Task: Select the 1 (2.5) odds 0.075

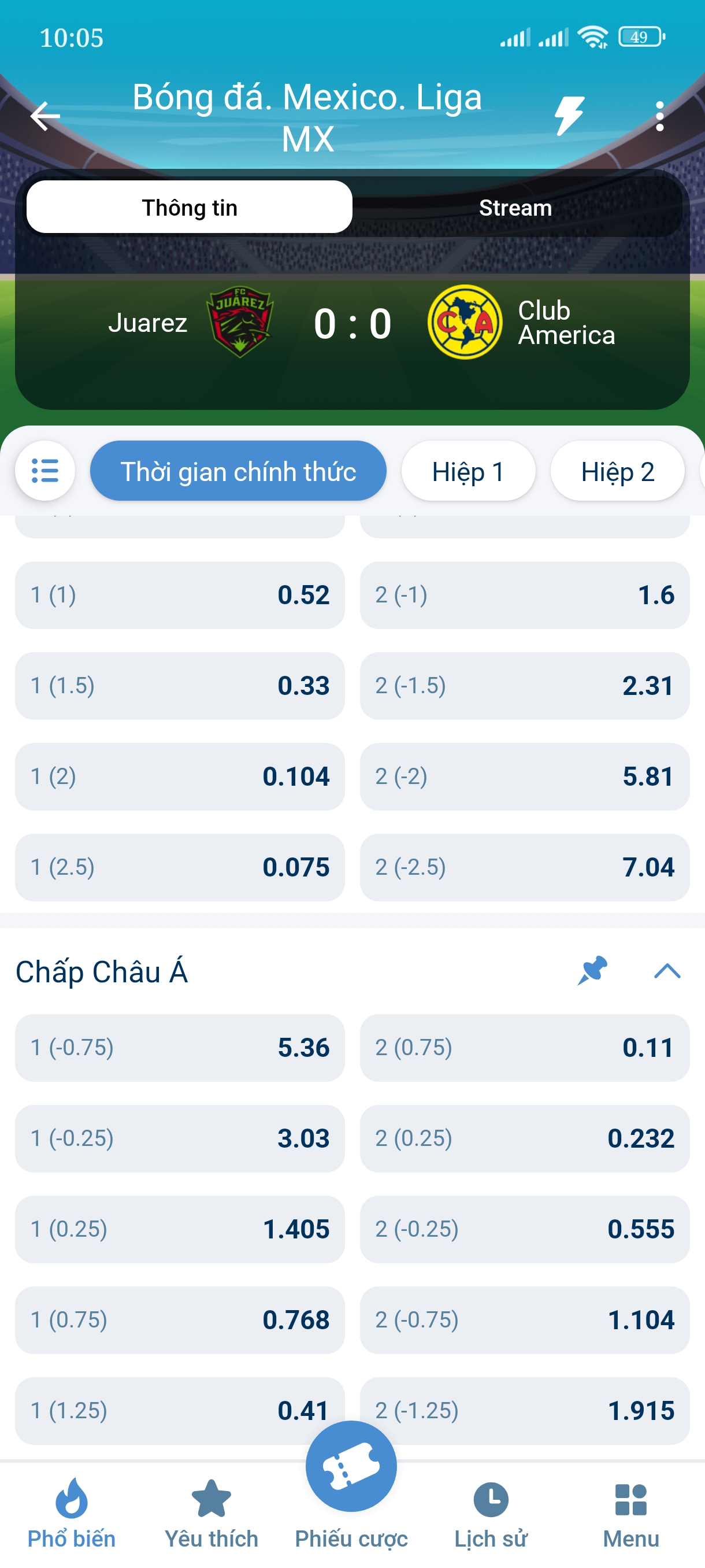Action: click(180, 867)
